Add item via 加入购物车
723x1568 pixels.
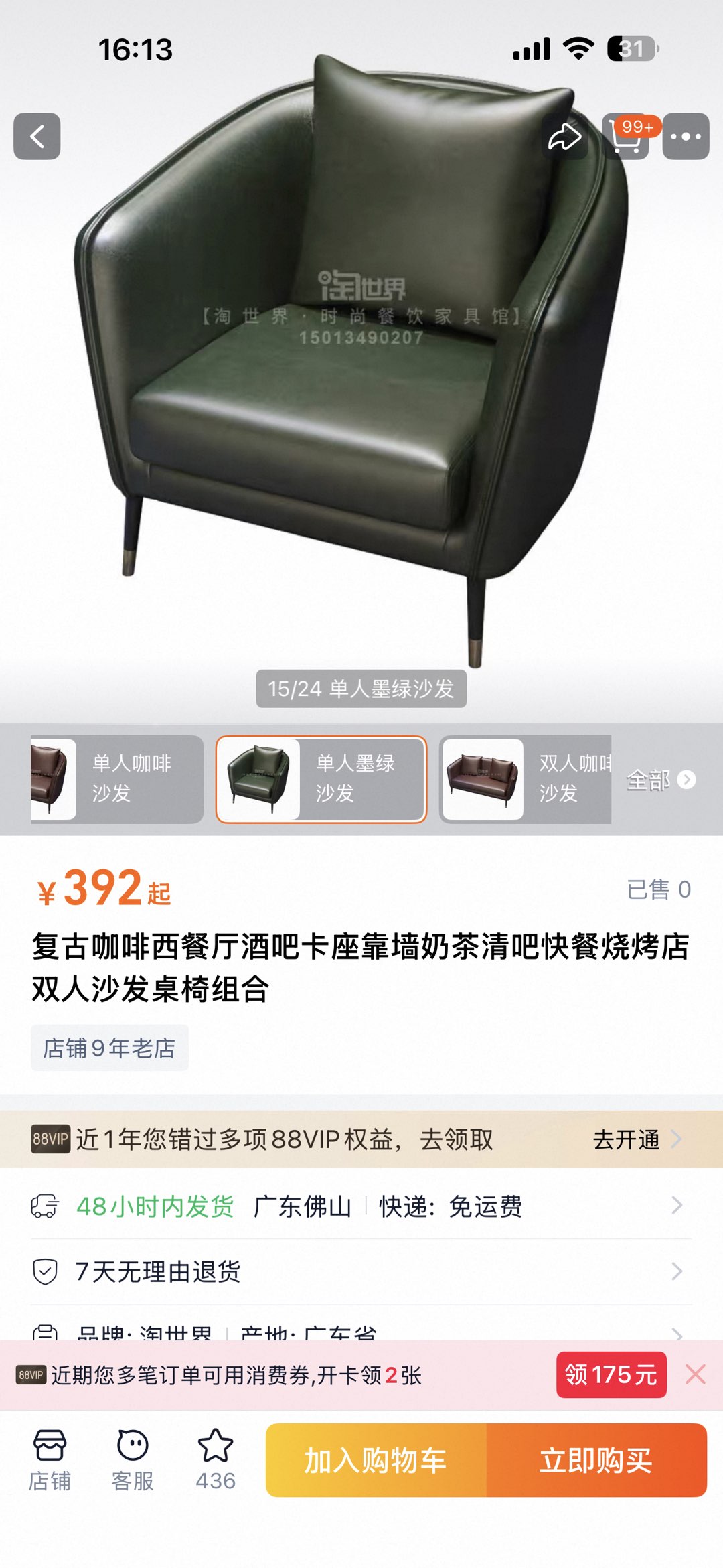click(x=376, y=1460)
